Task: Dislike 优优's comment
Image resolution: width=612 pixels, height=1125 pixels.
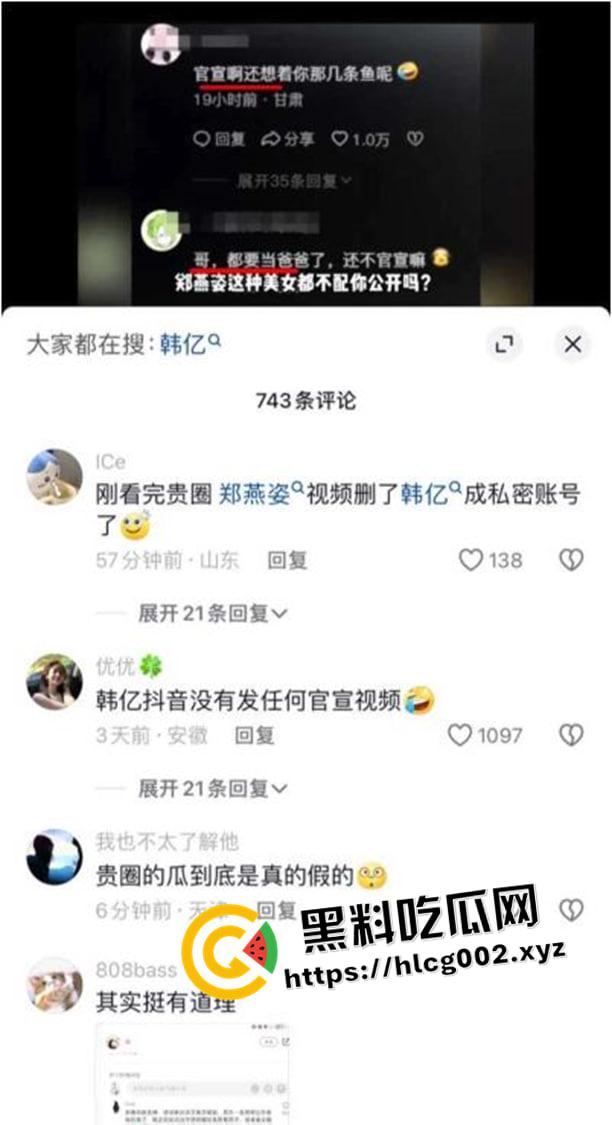Action: click(x=571, y=735)
